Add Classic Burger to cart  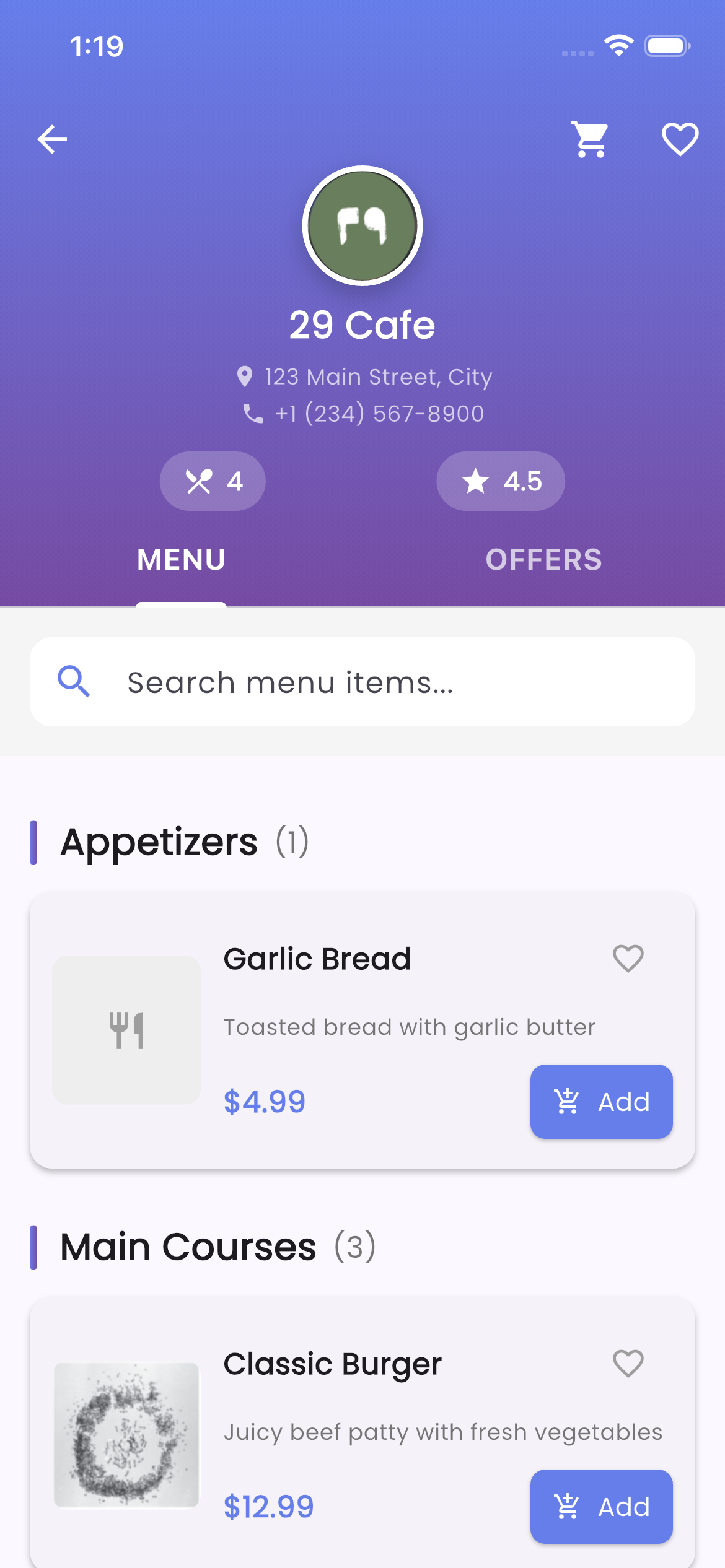click(601, 1507)
